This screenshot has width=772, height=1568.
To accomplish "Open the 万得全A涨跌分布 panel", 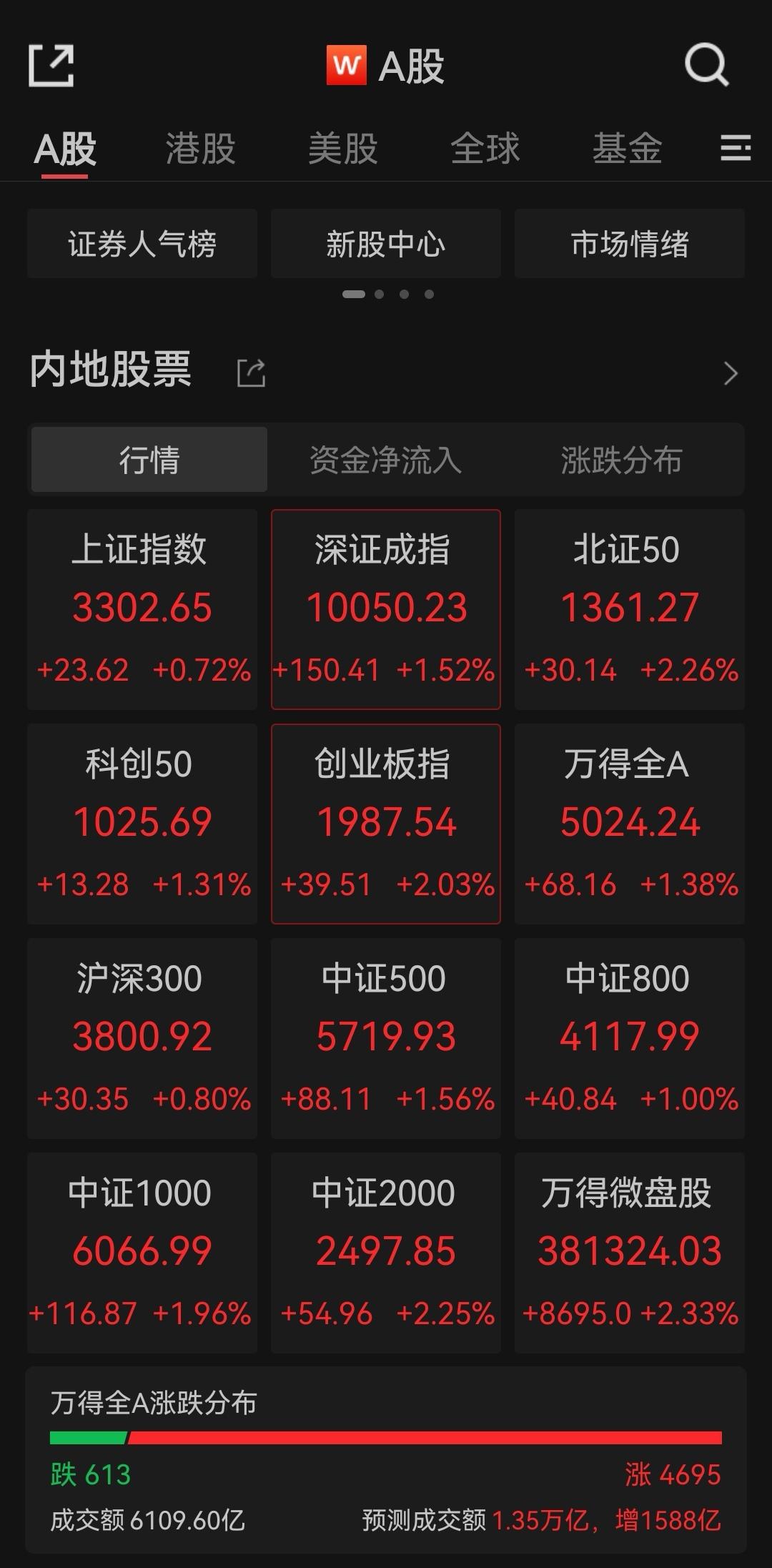I will click(386, 1459).
